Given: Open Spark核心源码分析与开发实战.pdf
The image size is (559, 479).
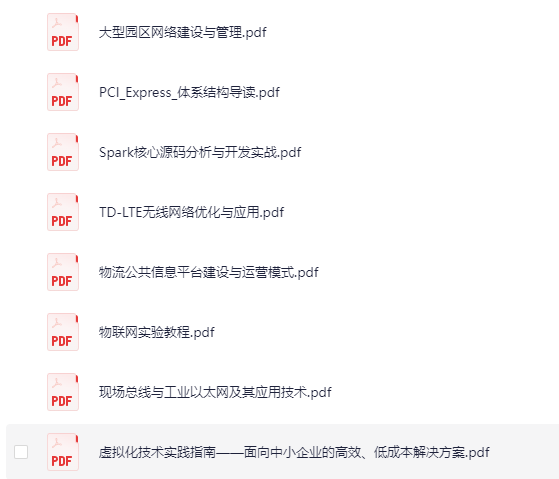Looking at the screenshot, I should [200, 153].
